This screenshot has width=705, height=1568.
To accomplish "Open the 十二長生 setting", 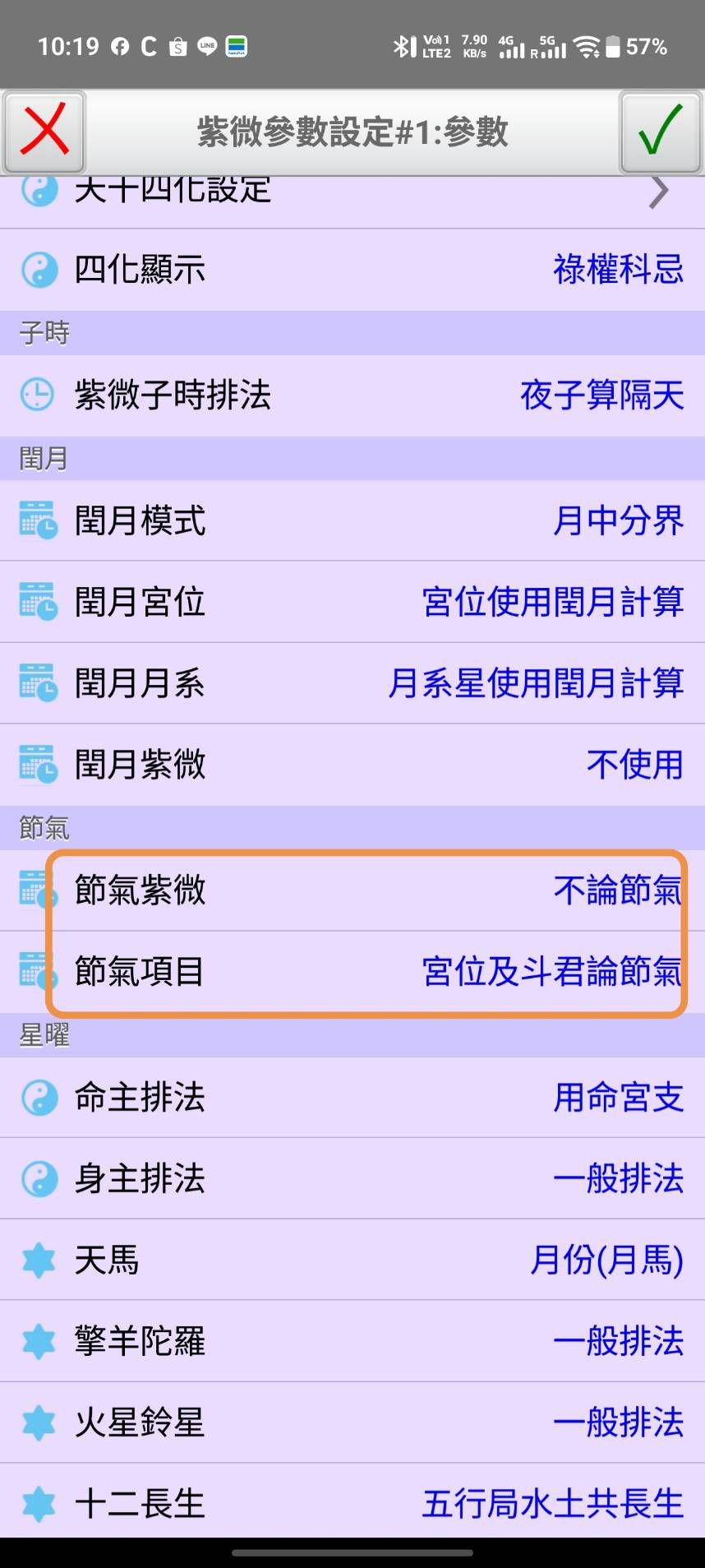I will [352, 1503].
